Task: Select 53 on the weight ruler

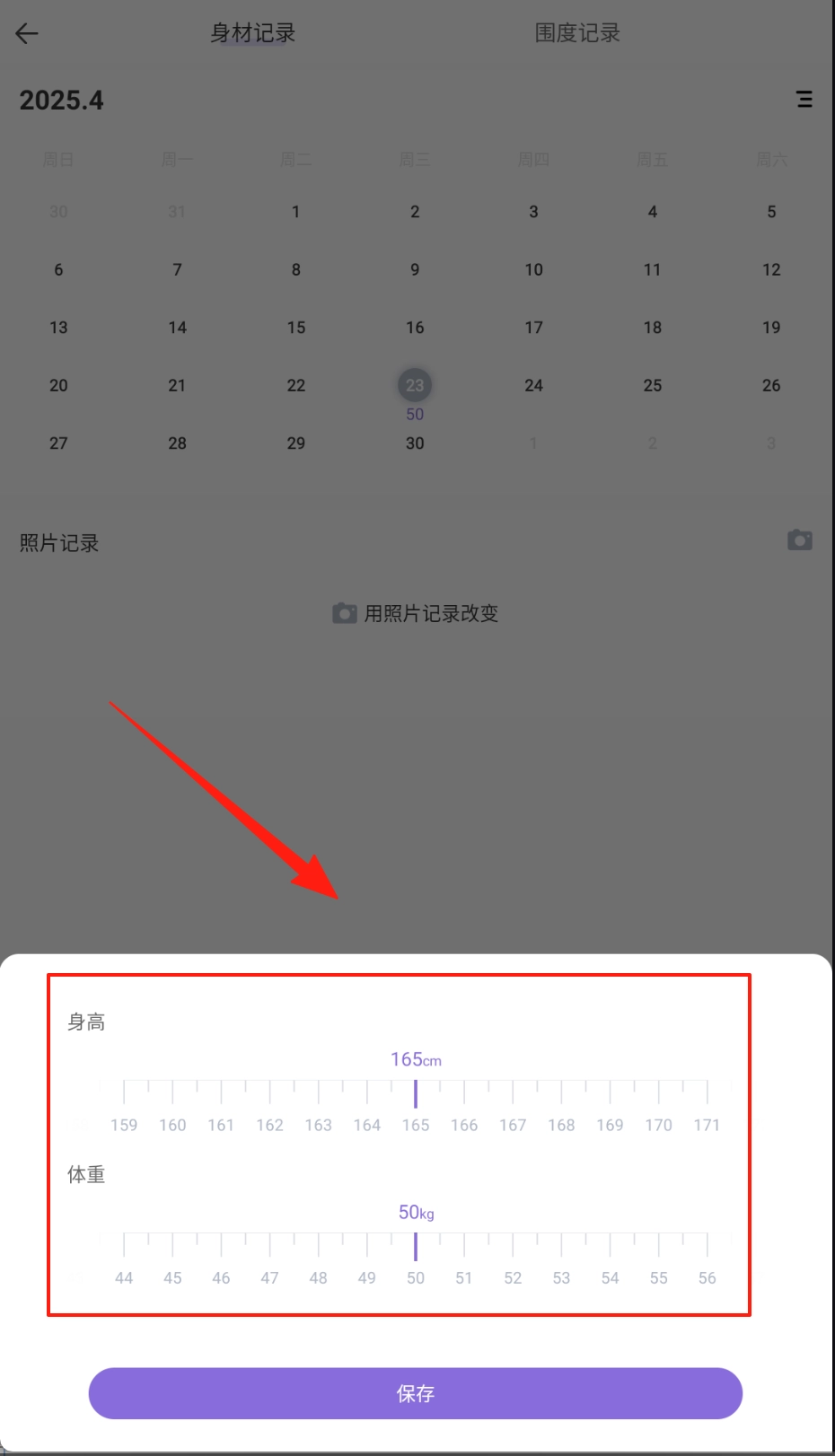Action: point(561,1277)
